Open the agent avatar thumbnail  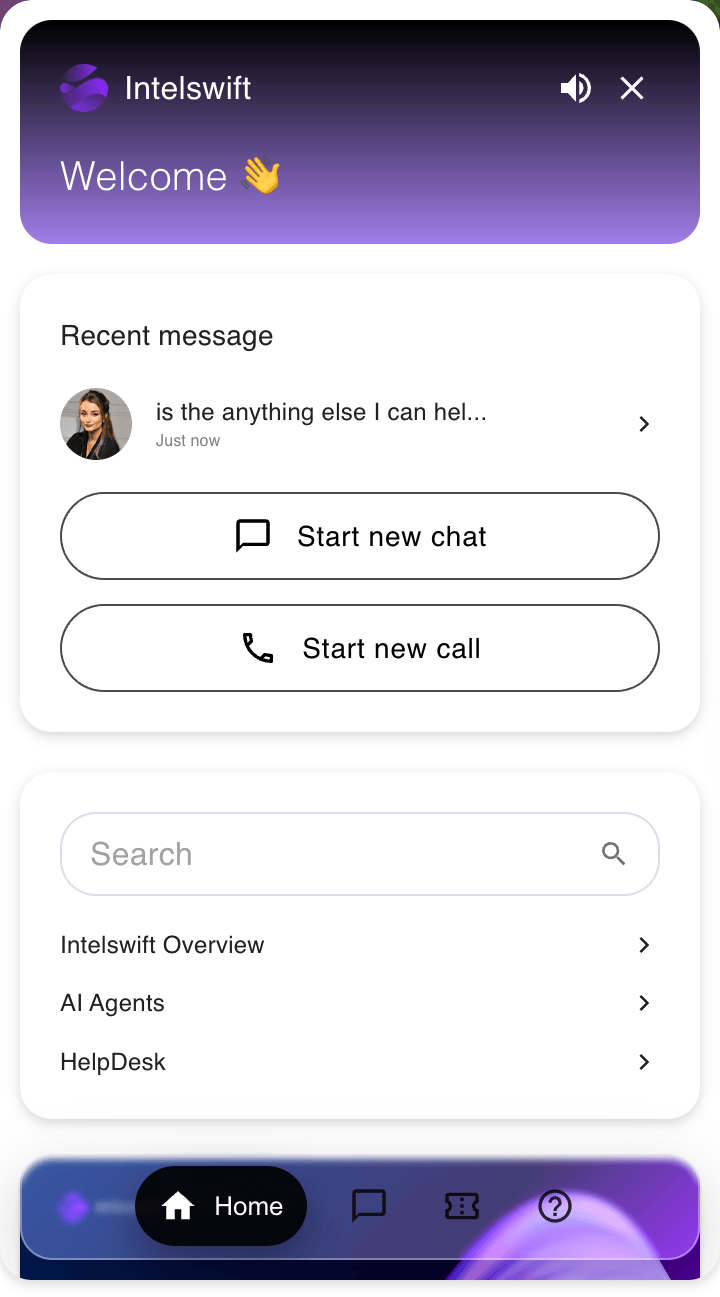[x=96, y=423]
